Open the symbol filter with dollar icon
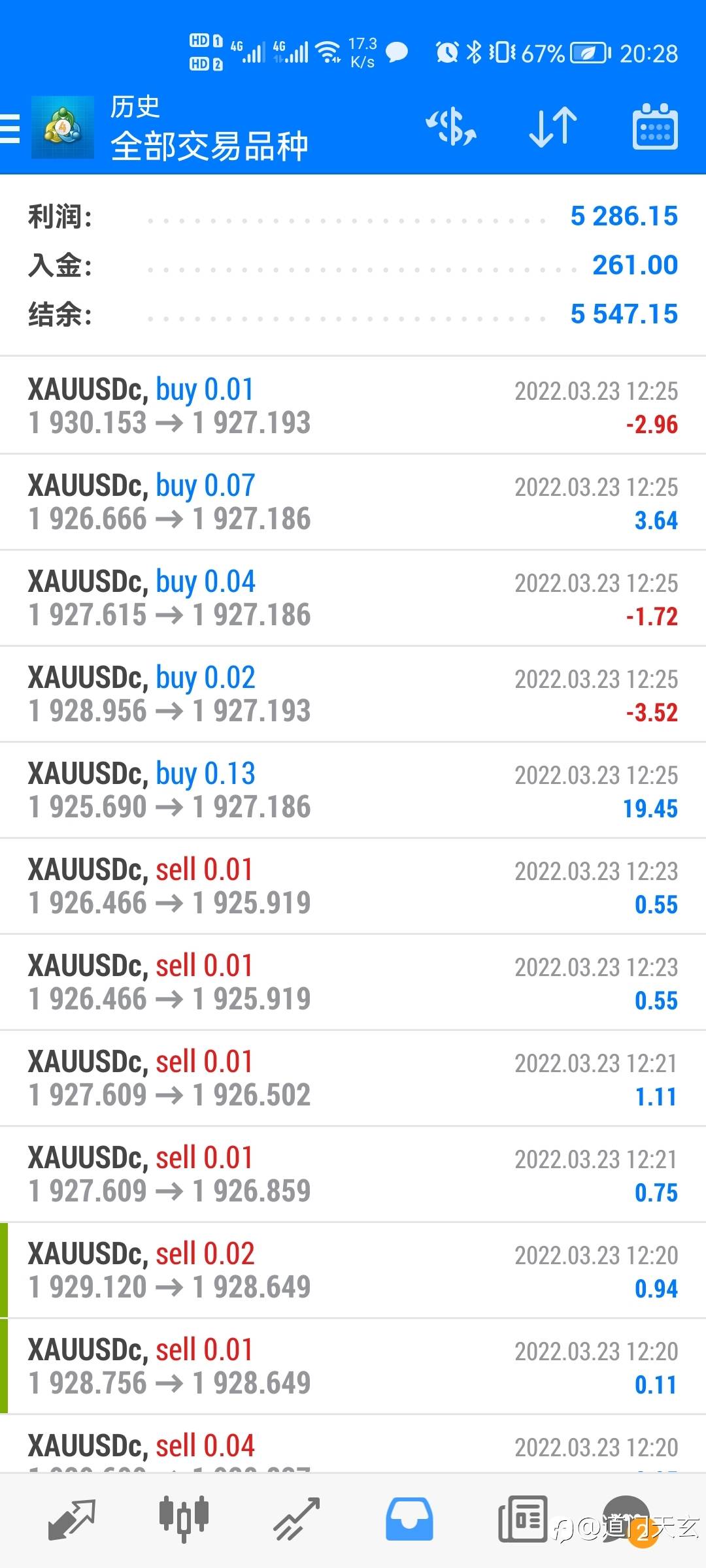The width and height of the screenshot is (706, 1568). tap(451, 127)
